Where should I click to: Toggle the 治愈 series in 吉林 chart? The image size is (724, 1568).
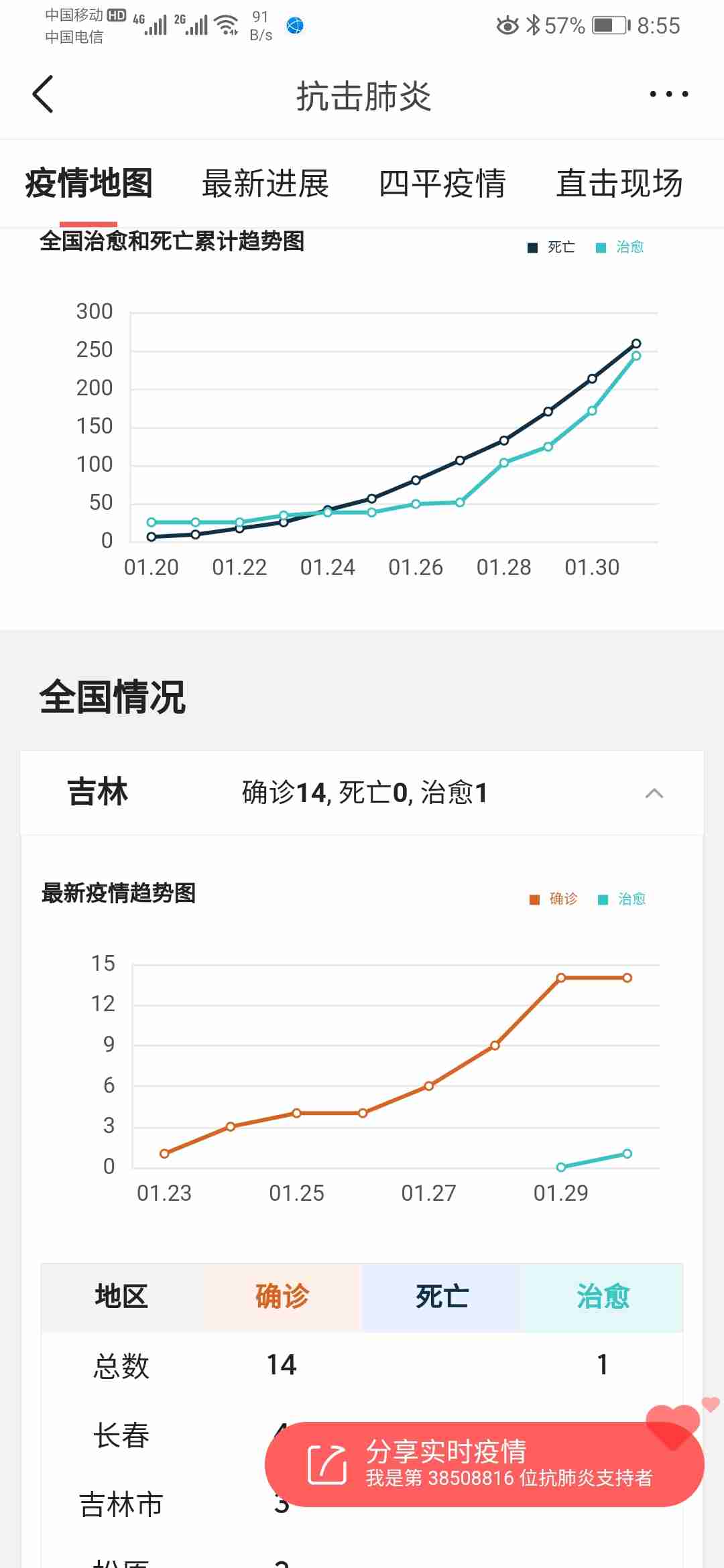tap(622, 899)
